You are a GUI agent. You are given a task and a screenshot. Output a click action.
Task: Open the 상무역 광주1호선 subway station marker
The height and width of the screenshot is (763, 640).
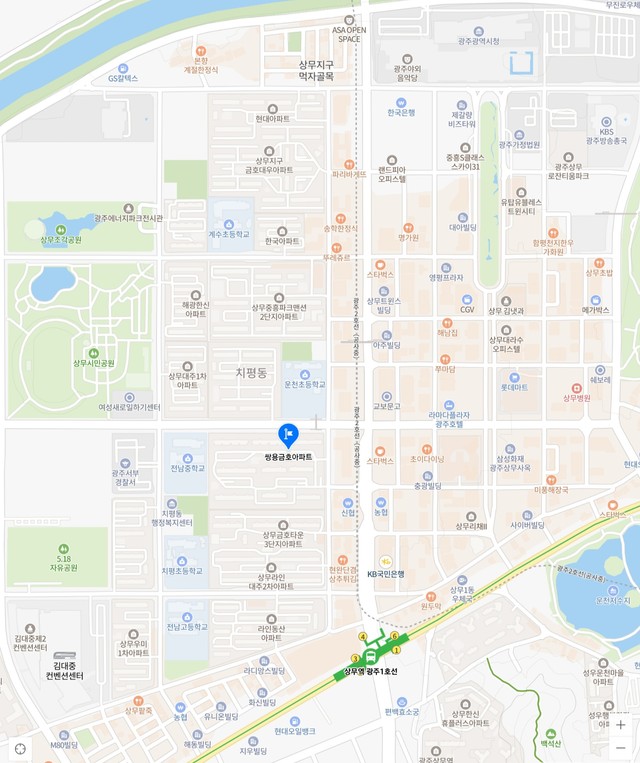tap(371, 655)
